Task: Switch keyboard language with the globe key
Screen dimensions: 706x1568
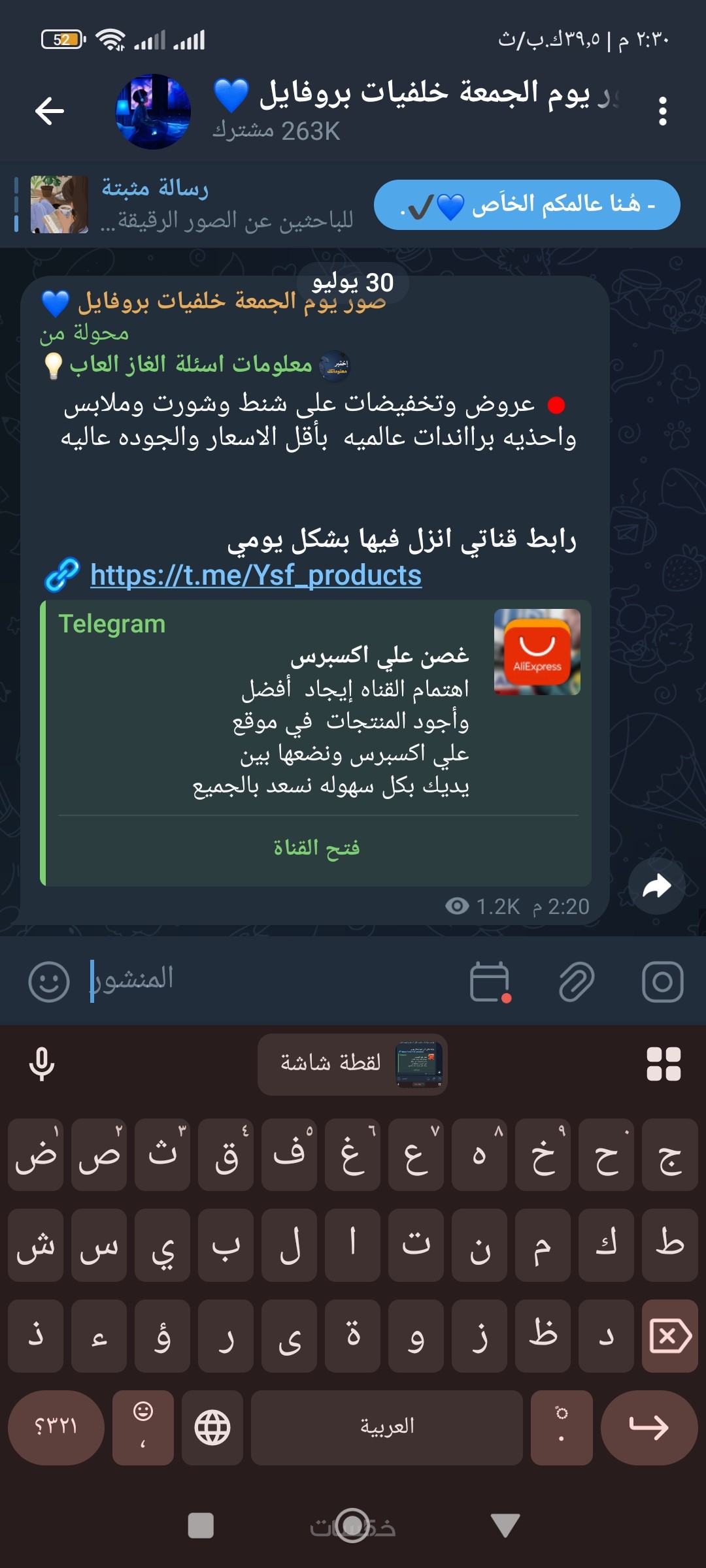Action: pos(212,1427)
